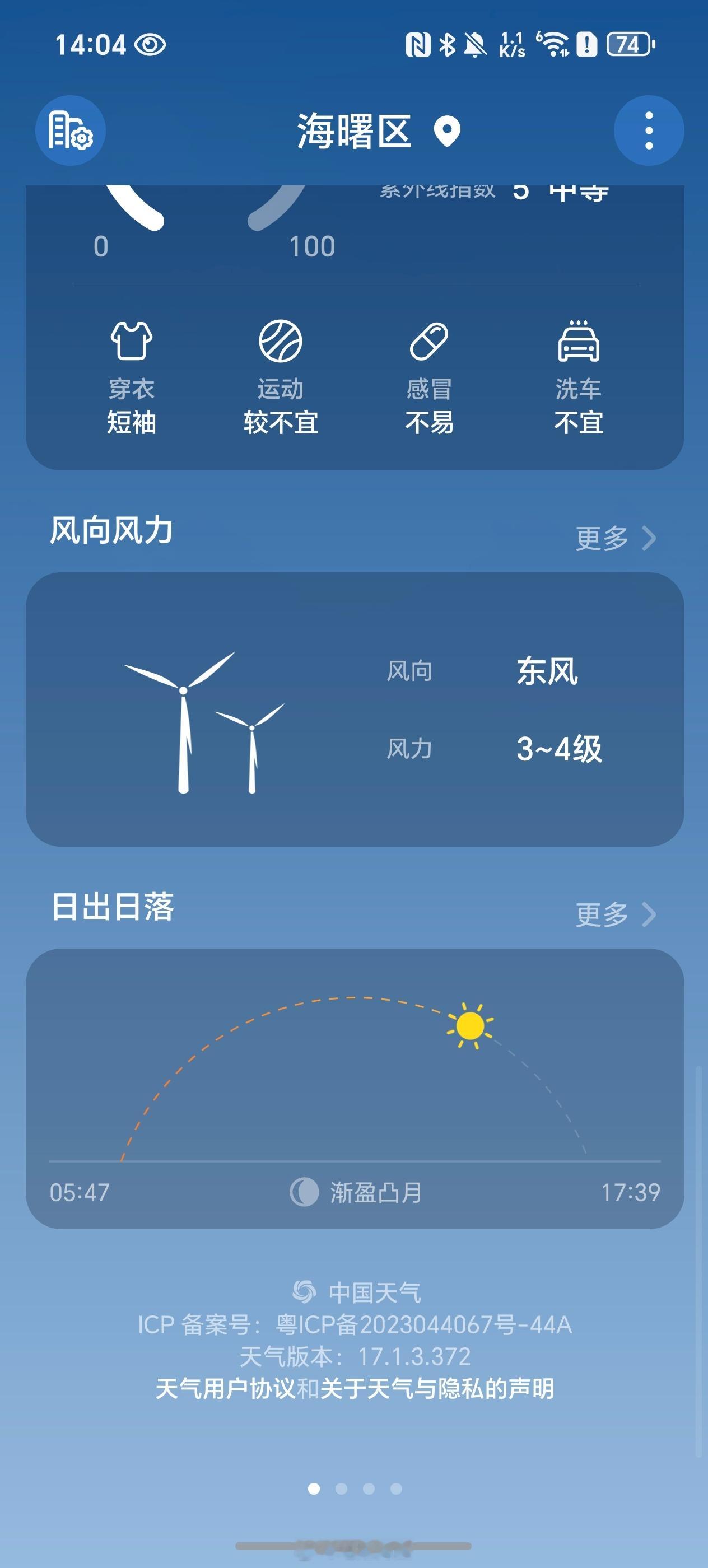This screenshot has height=1568, width=708.
Task: Open the 穿衣 短袖 living index
Action: tap(132, 378)
